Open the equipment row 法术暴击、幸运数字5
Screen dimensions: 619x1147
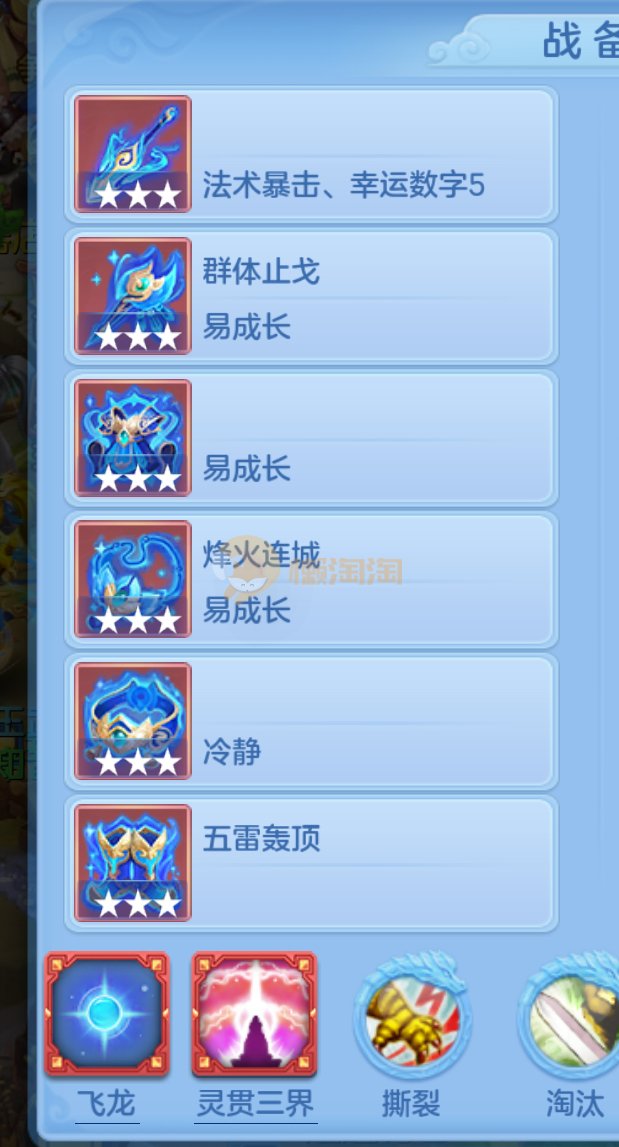(311, 155)
